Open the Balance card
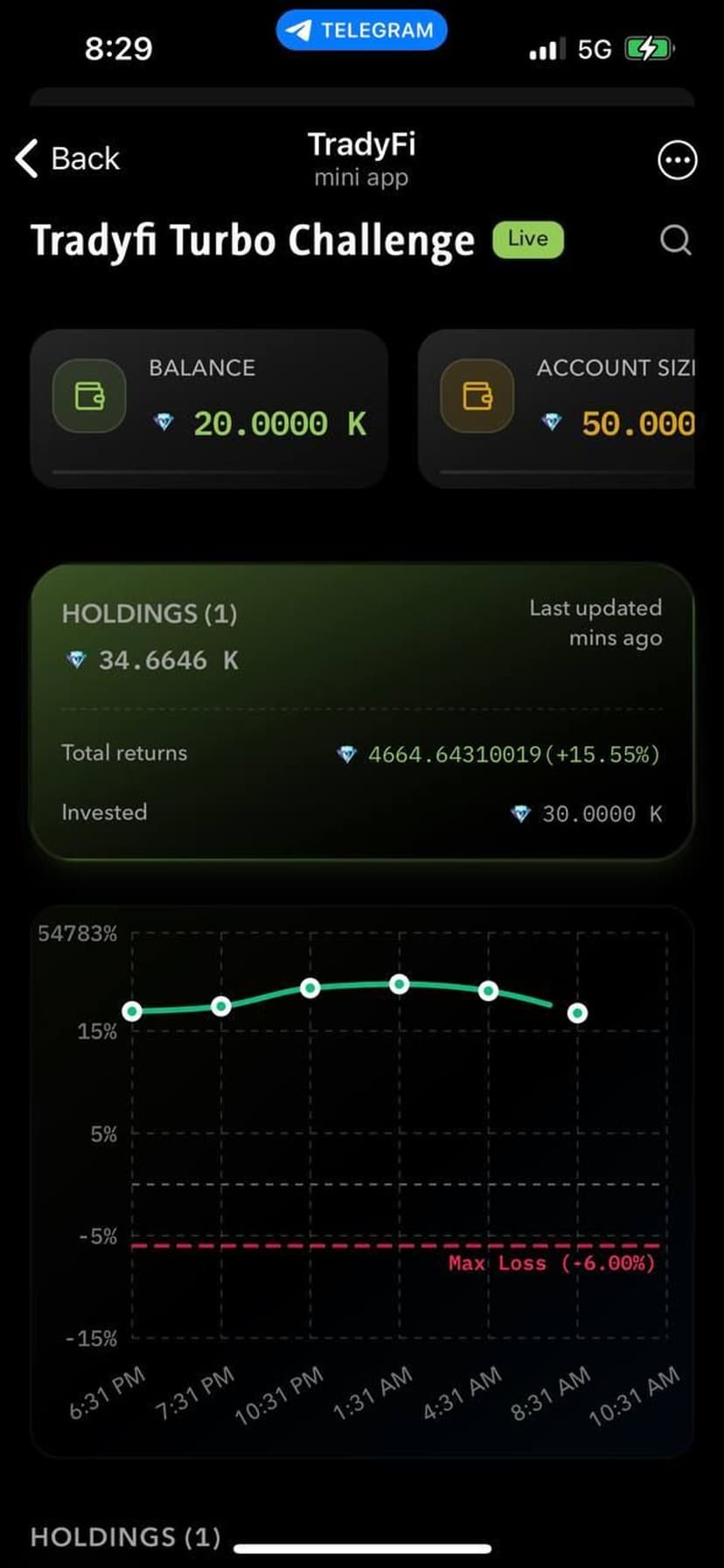 pos(208,408)
